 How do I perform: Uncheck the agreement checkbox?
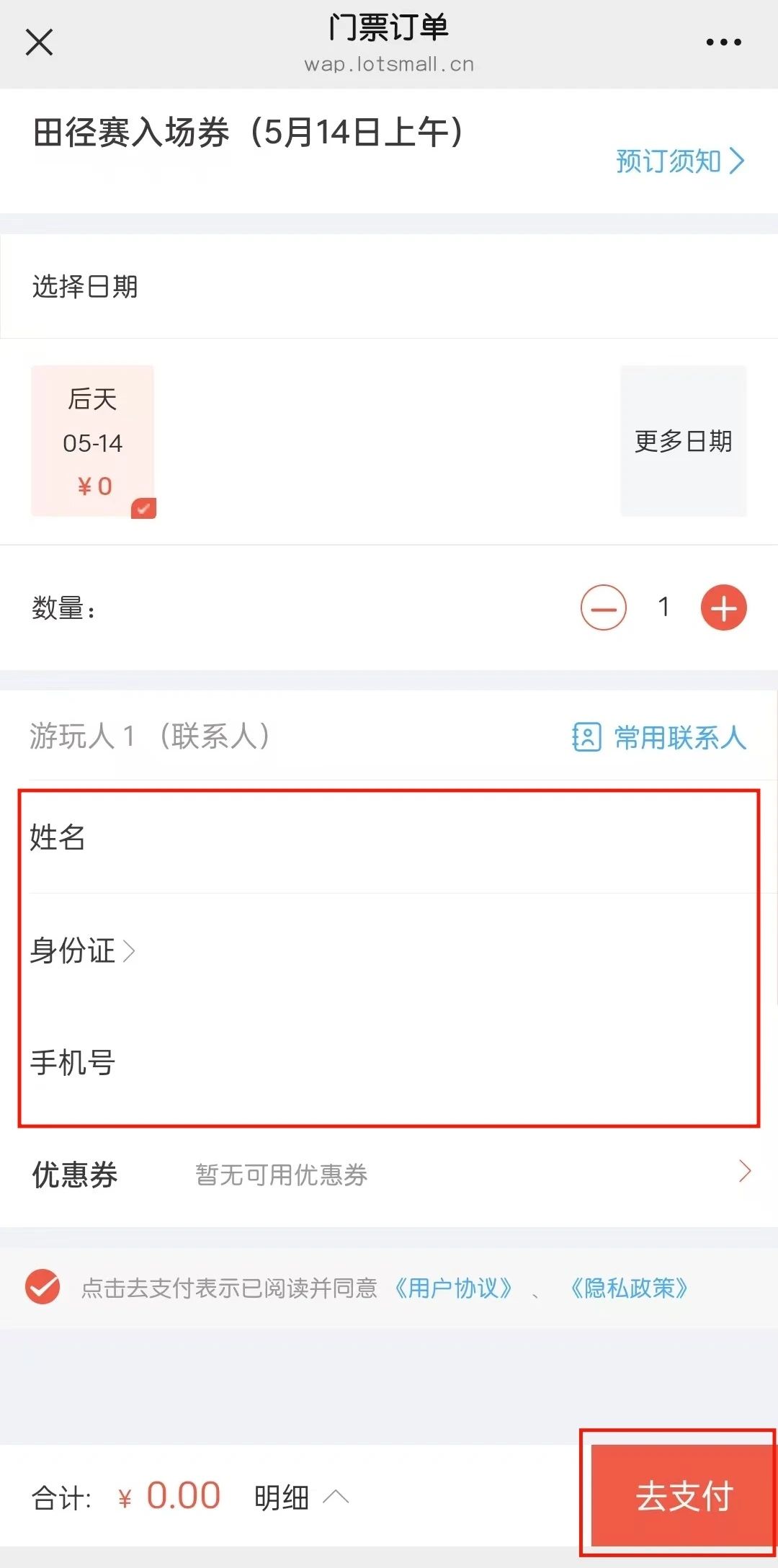[43, 1288]
